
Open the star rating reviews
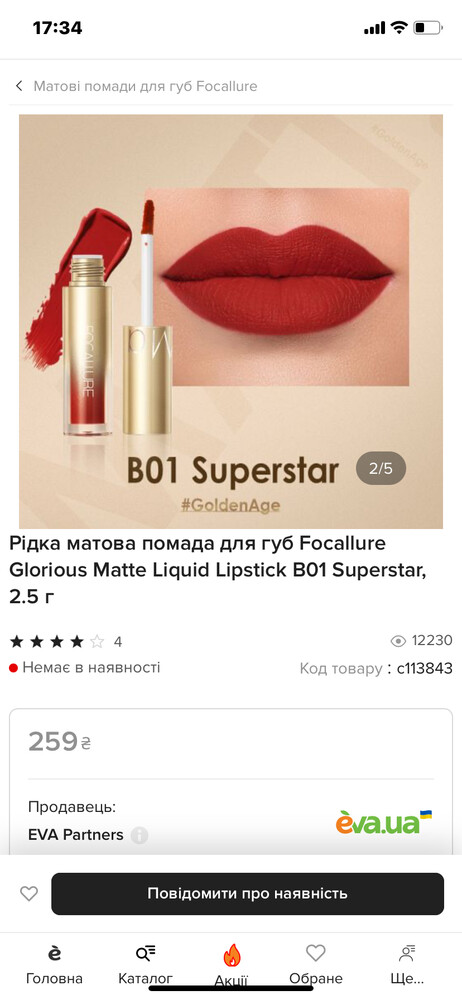66,642
